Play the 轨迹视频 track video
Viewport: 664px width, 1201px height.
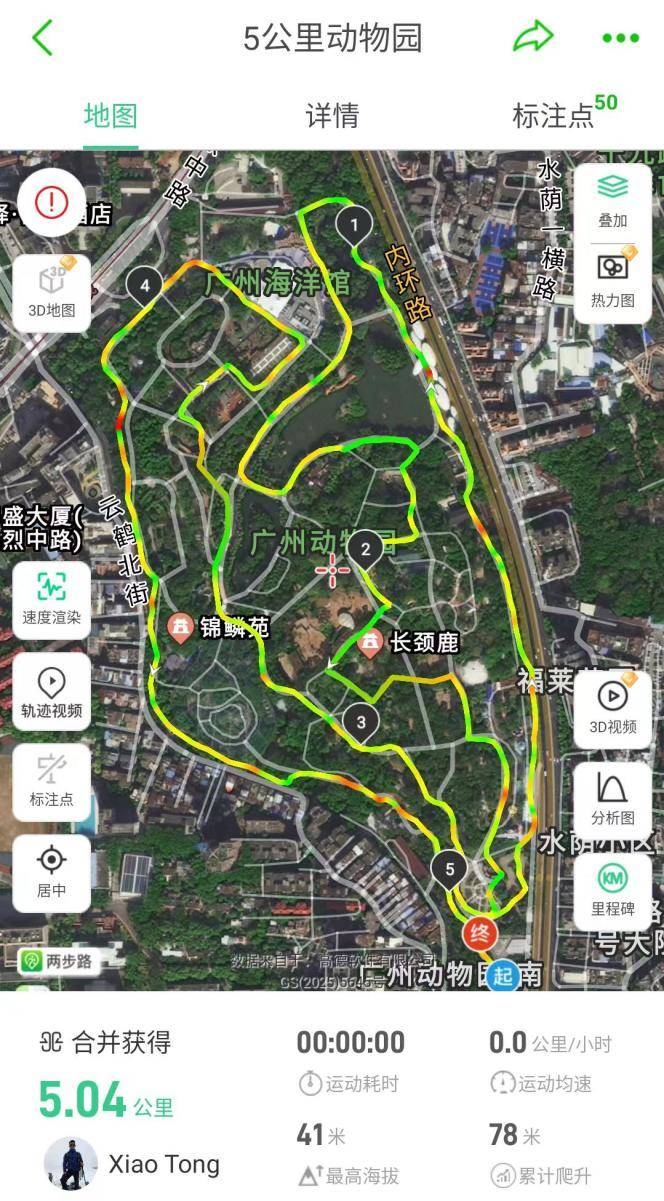tap(51, 691)
